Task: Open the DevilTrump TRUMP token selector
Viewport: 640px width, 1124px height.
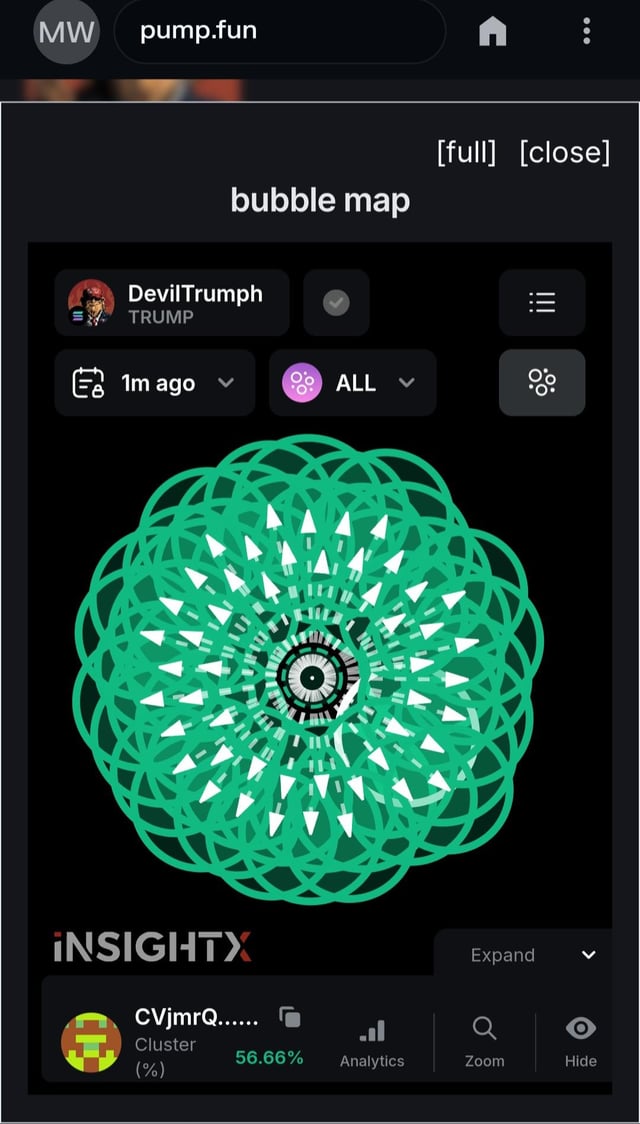Action: 172,303
